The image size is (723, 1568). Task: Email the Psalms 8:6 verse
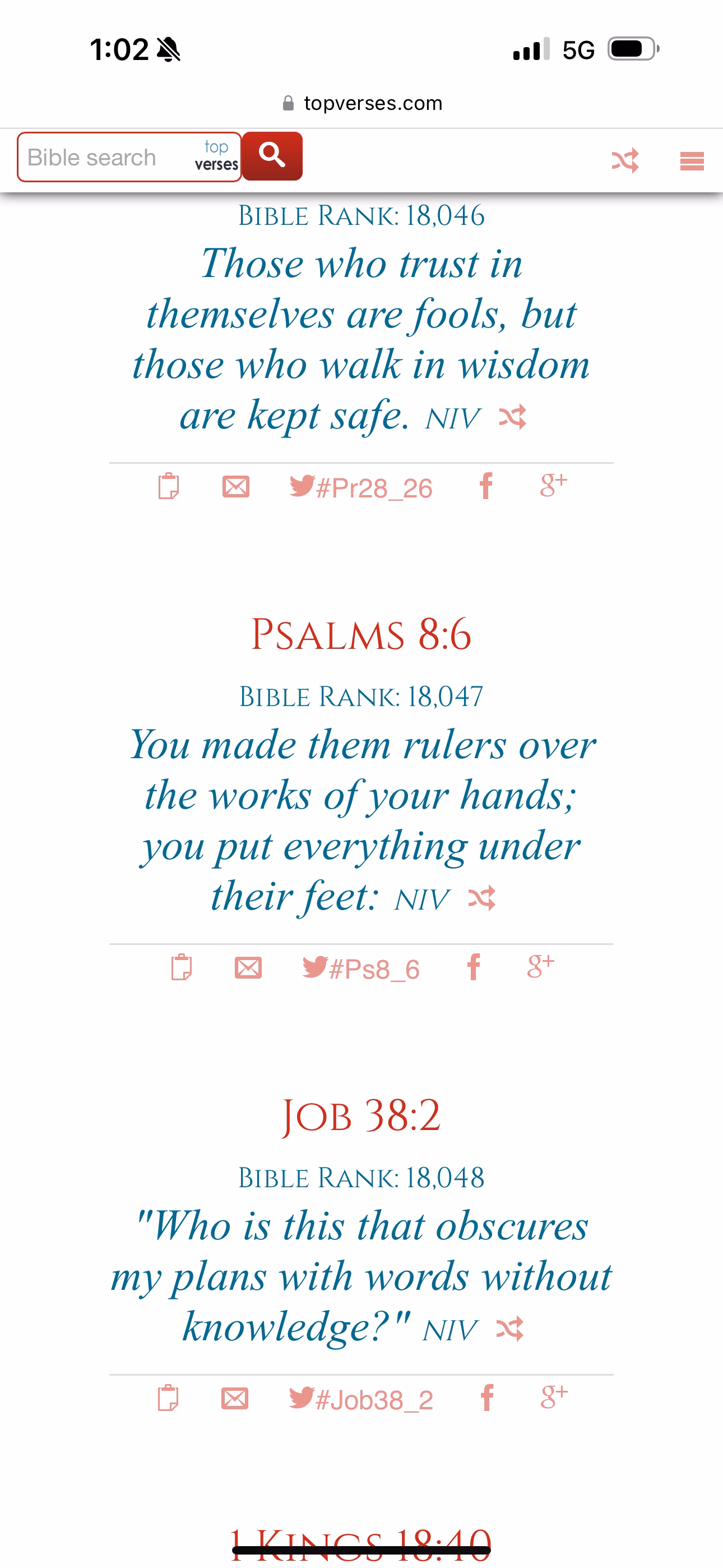(248, 968)
